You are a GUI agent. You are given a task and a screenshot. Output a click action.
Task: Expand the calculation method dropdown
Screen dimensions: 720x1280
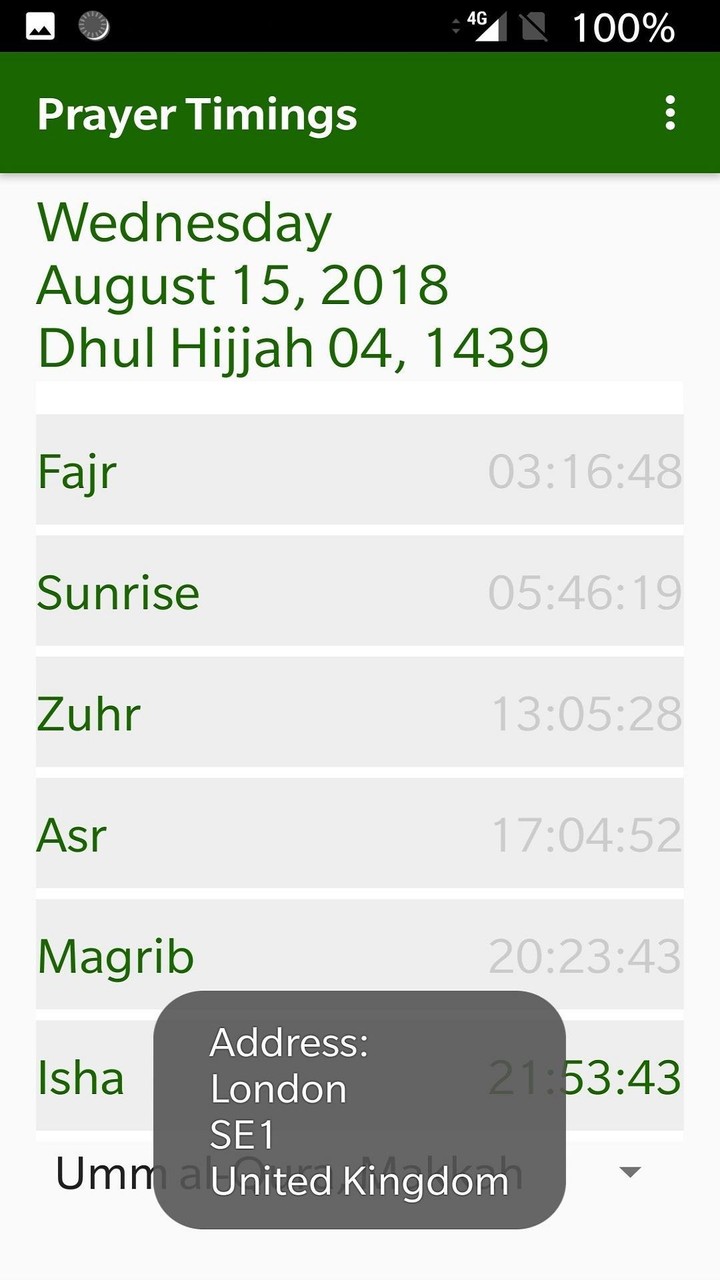click(x=360, y=1170)
